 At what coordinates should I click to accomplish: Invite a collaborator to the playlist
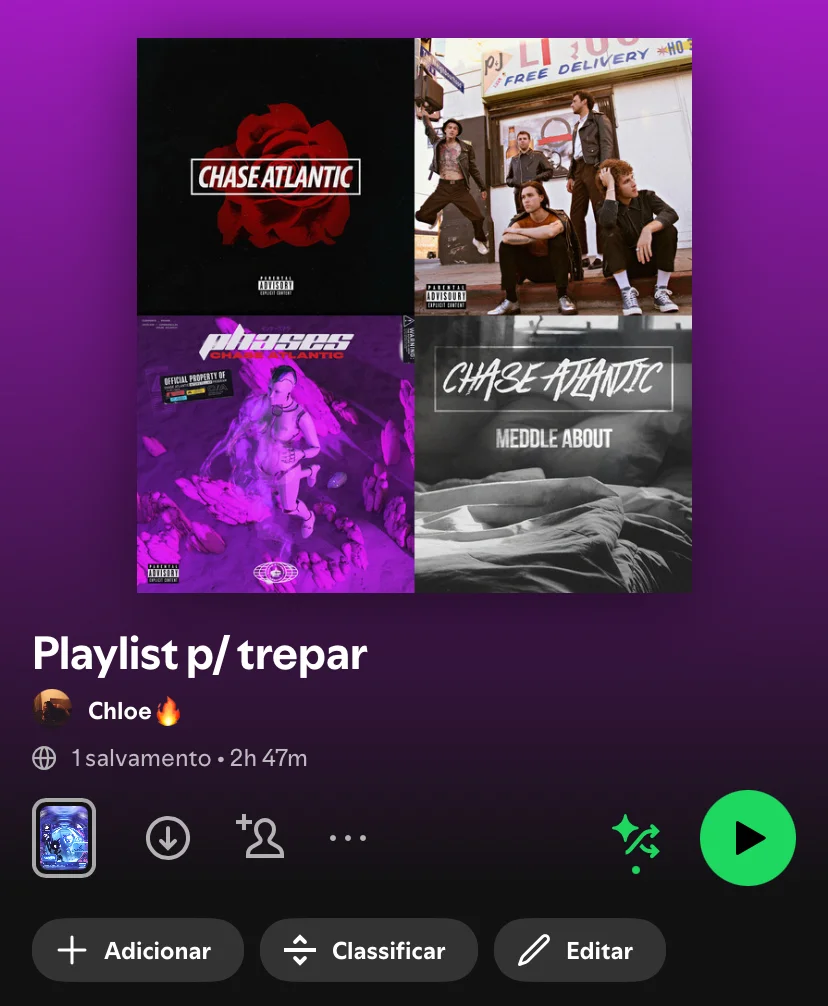pyautogui.click(x=260, y=837)
